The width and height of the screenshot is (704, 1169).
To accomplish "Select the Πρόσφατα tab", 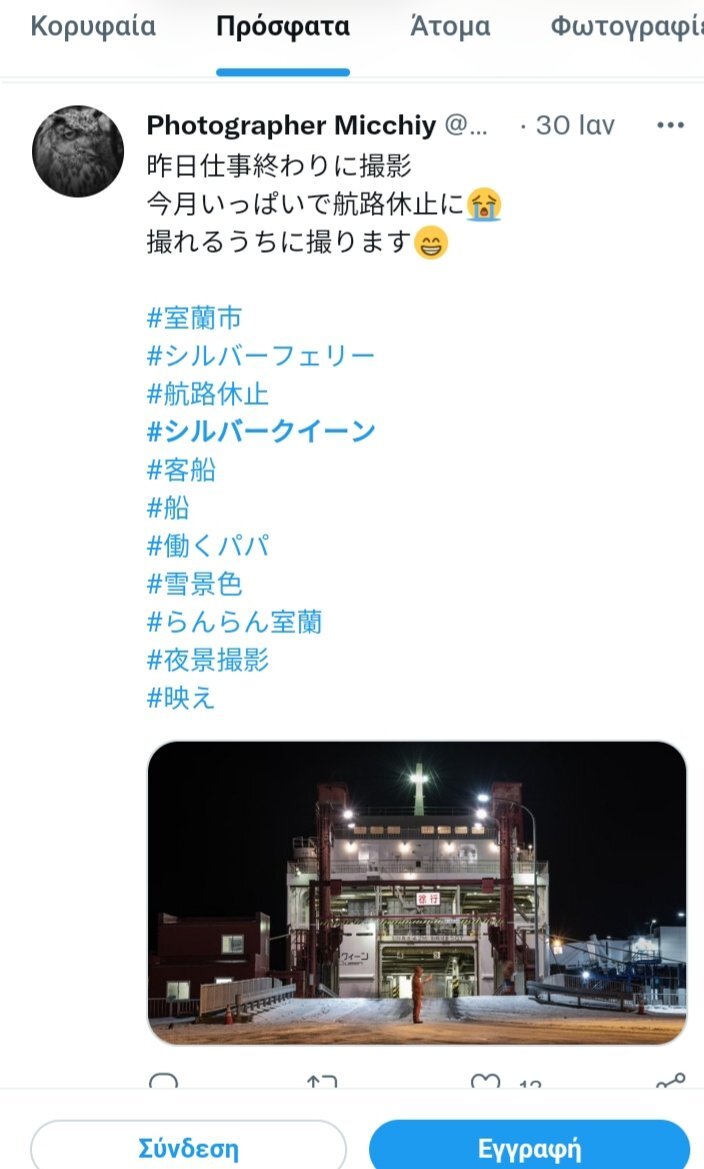I will pos(283,27).
